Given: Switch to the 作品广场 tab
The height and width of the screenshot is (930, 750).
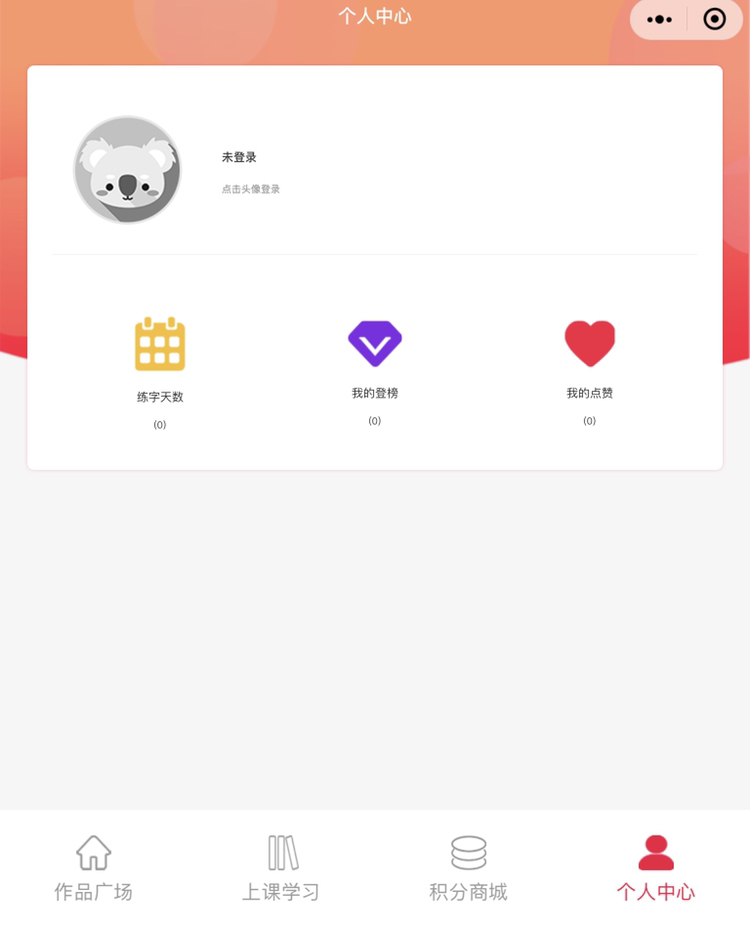Looking at the screenshot, I should pos(93,868).
